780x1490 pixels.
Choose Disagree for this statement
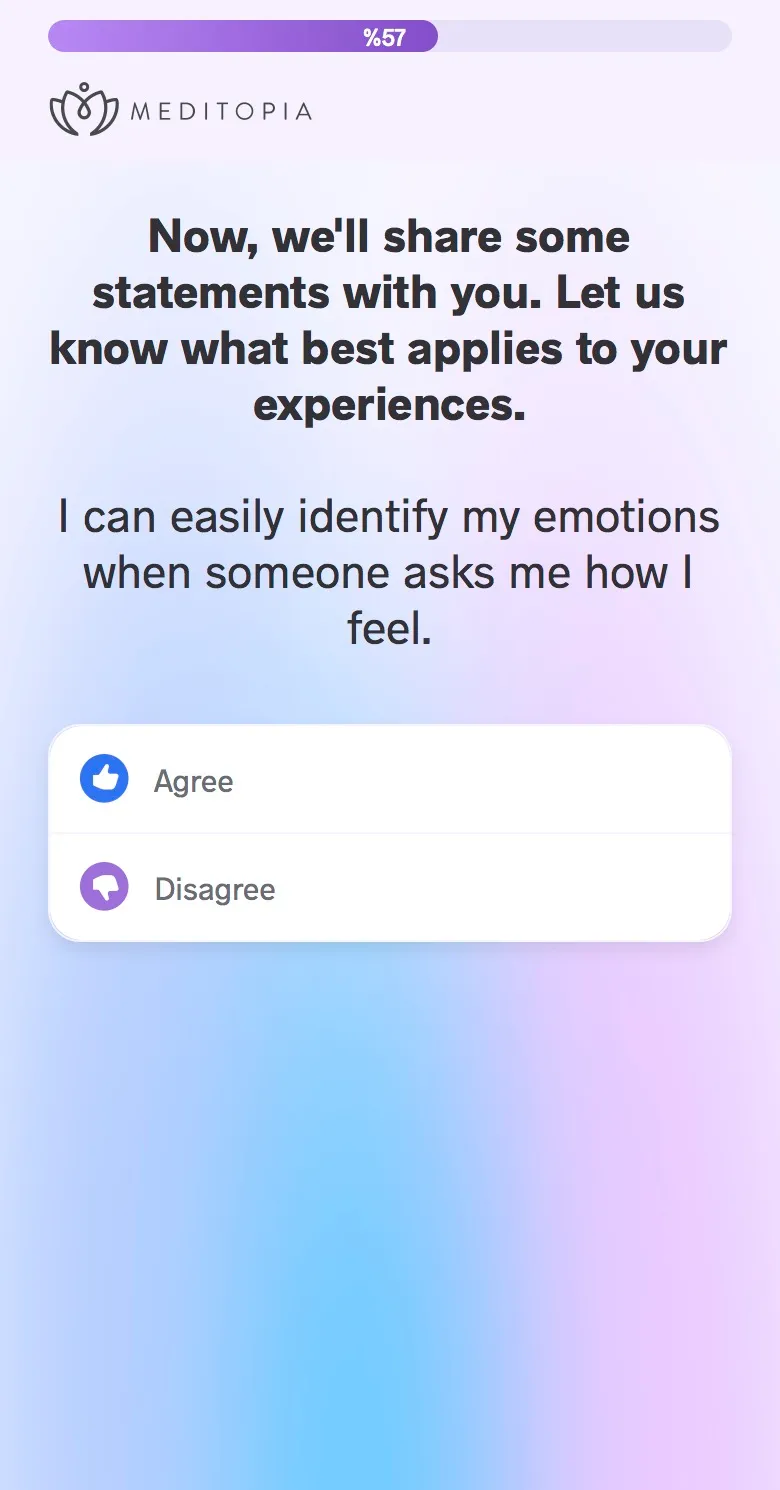click(x=390, y=887)
